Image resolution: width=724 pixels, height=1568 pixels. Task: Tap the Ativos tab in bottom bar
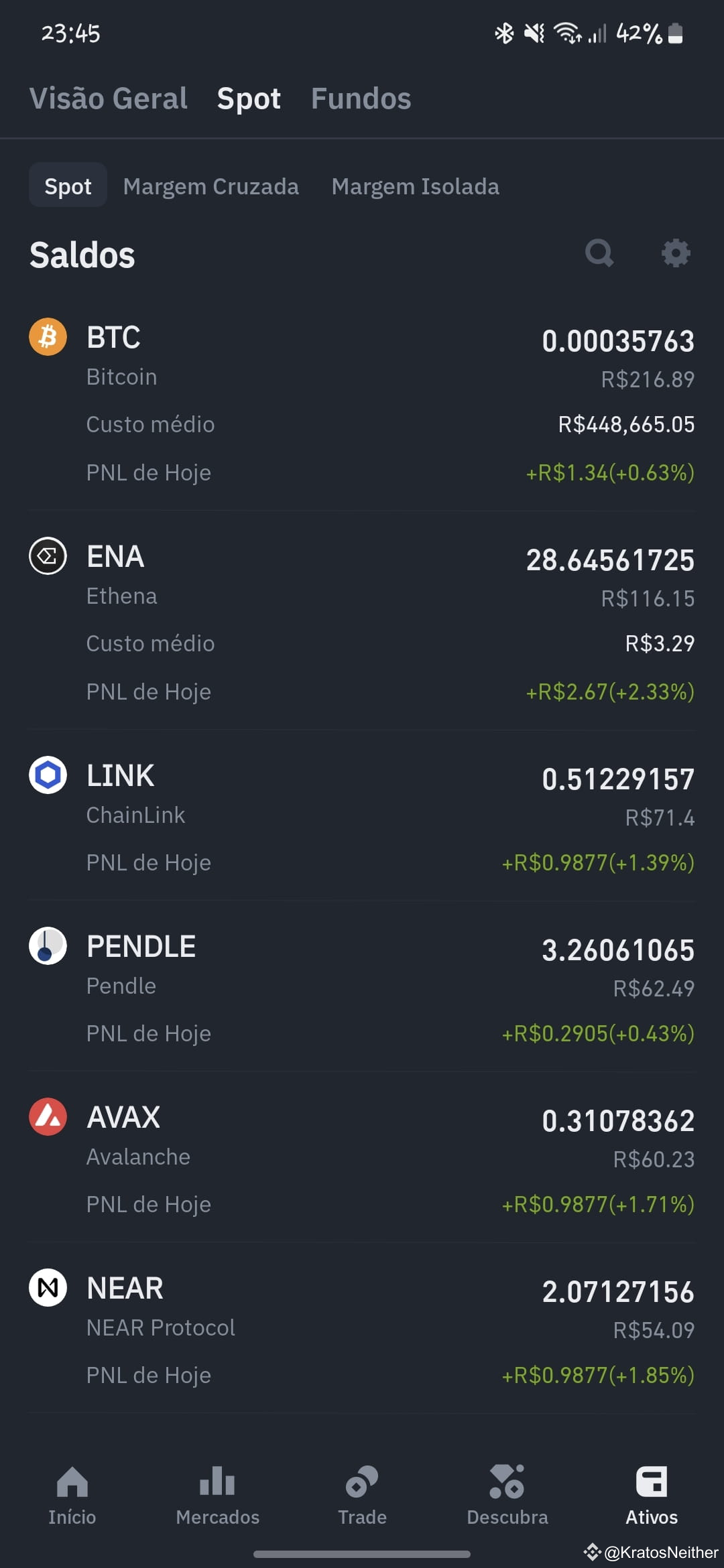[x=652, y=1496]
